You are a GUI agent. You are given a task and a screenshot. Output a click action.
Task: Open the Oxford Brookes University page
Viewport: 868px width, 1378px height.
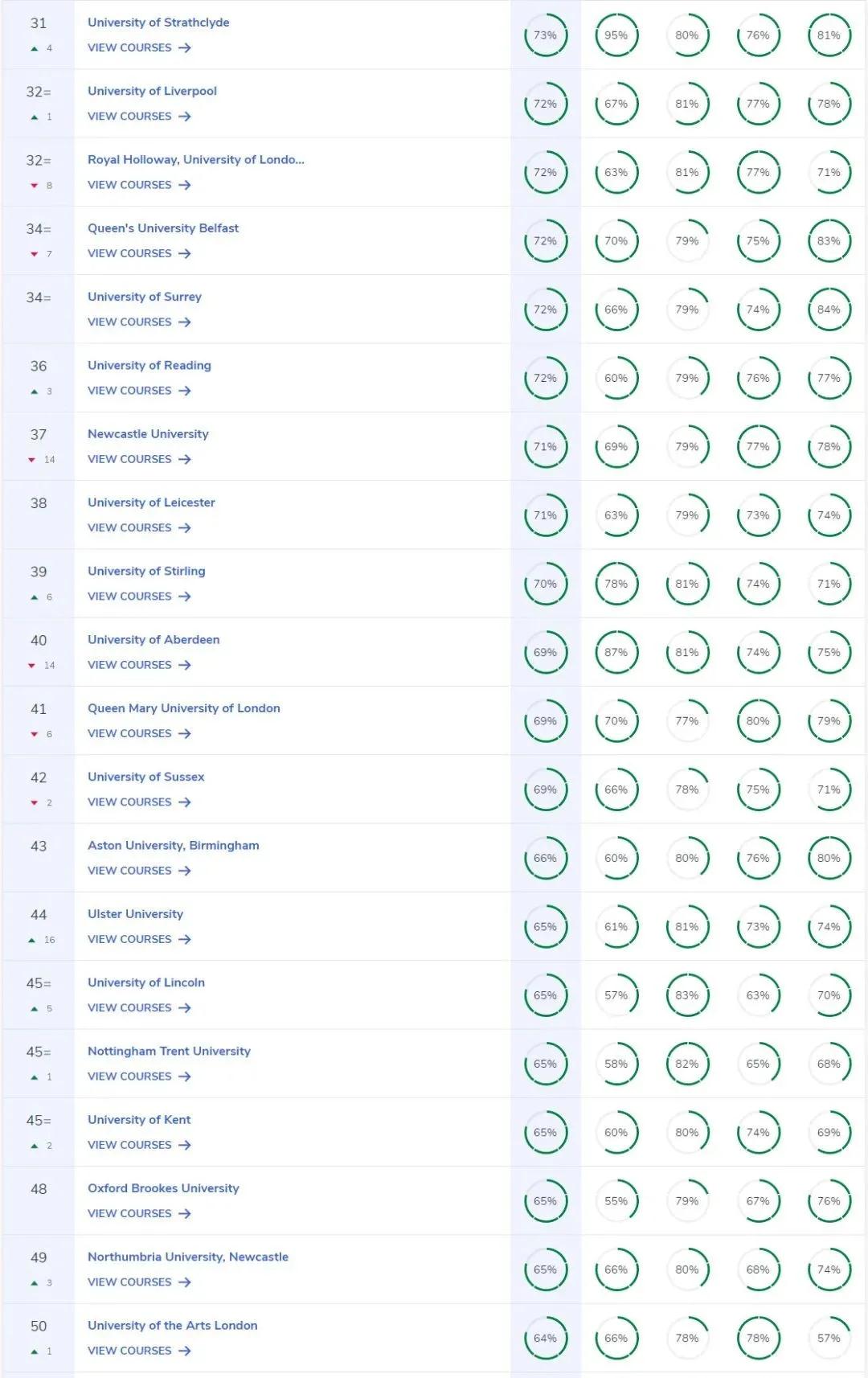click(x=163, y=1188)
